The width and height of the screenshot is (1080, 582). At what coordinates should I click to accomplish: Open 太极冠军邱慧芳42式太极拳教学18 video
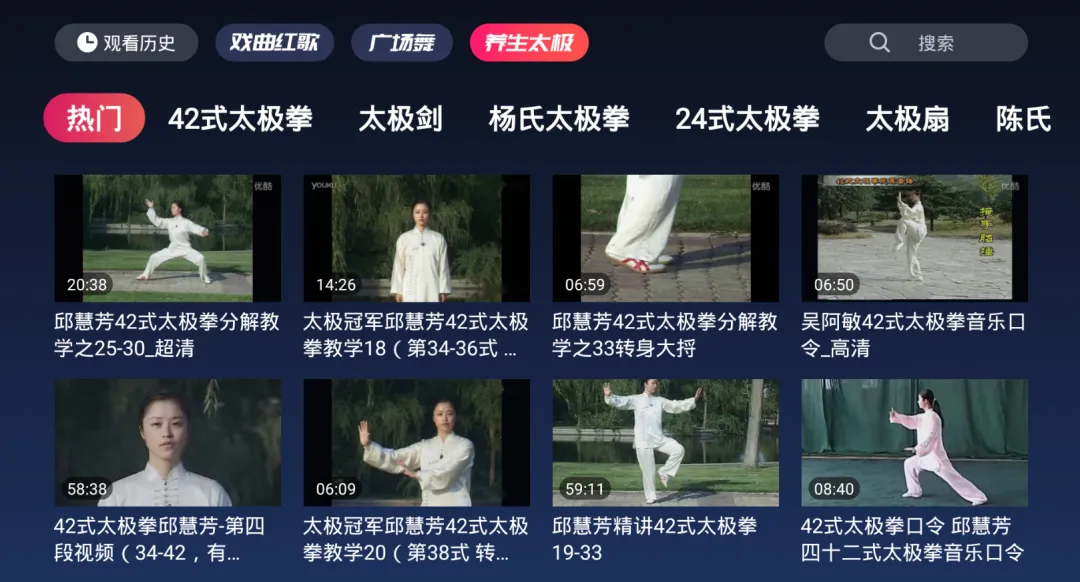tap(416, 239)
